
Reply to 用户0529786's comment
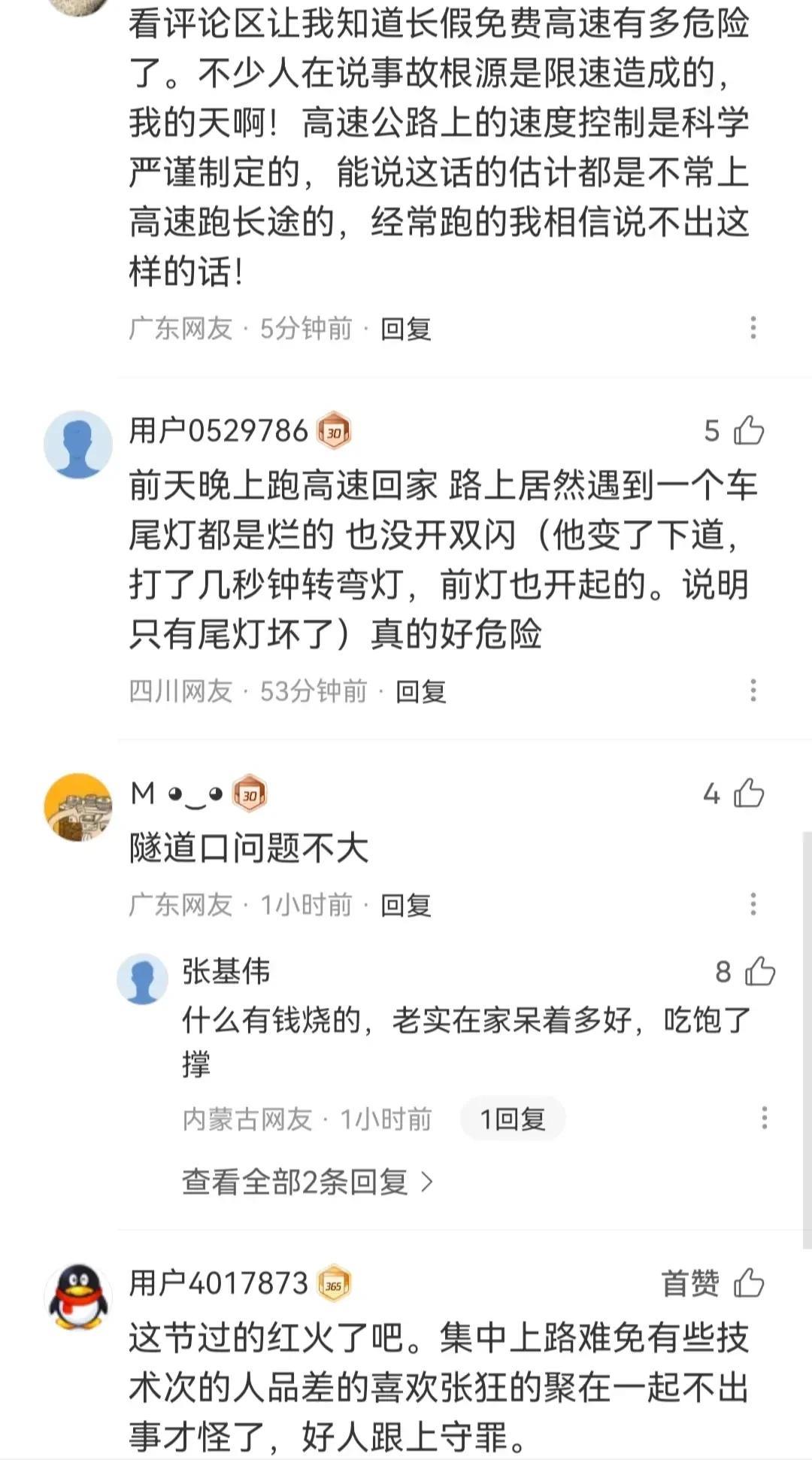(x=420, y=691)
